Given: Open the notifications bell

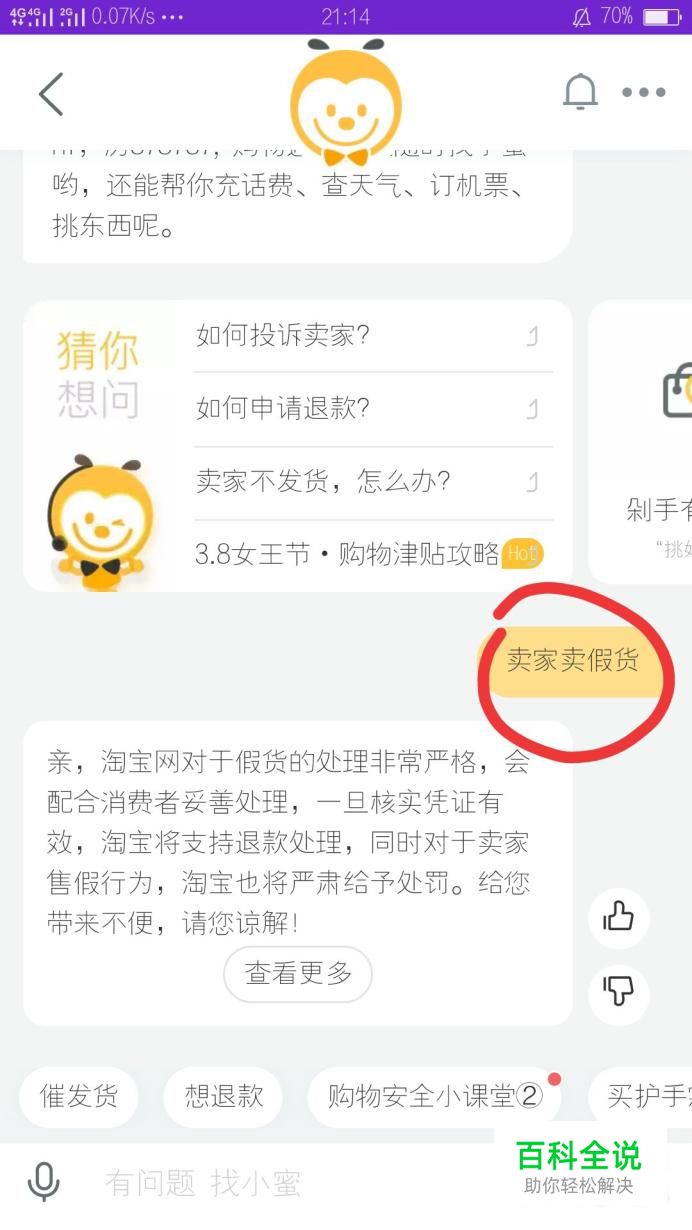Looking at the screenshot, I should (x=580, y=93).
